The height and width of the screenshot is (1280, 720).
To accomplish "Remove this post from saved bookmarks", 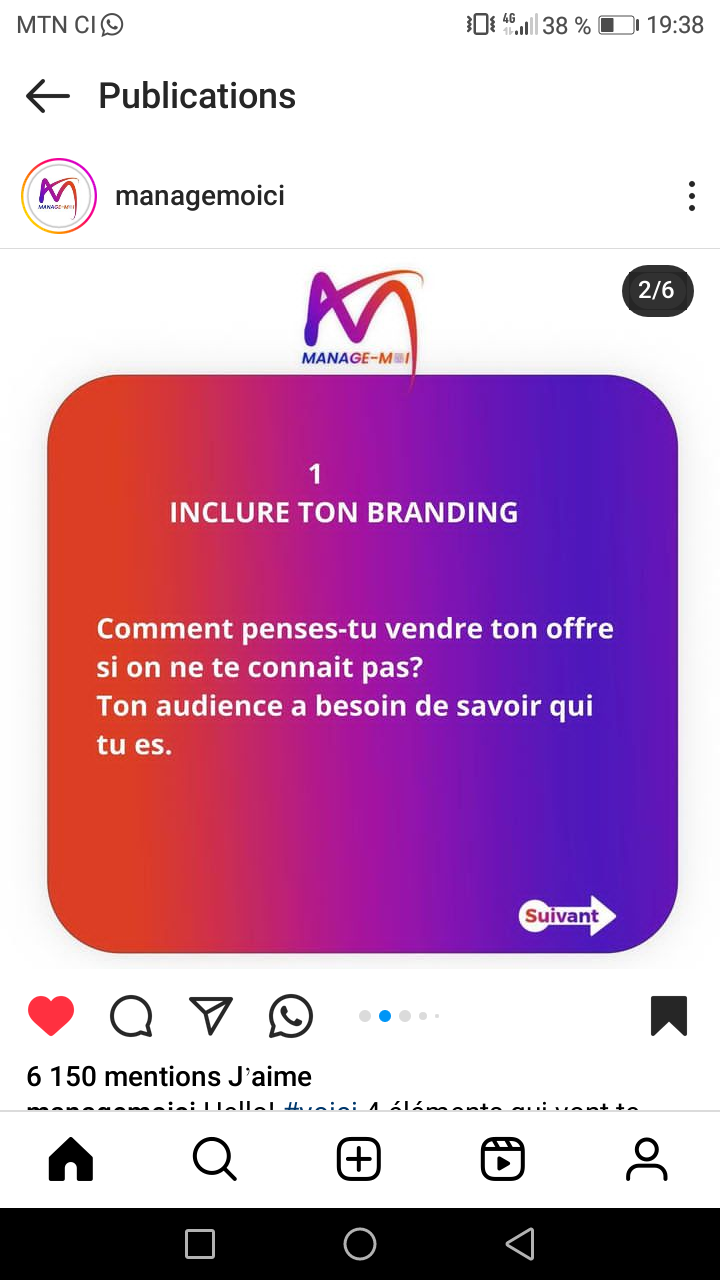I will [669, 1016].
